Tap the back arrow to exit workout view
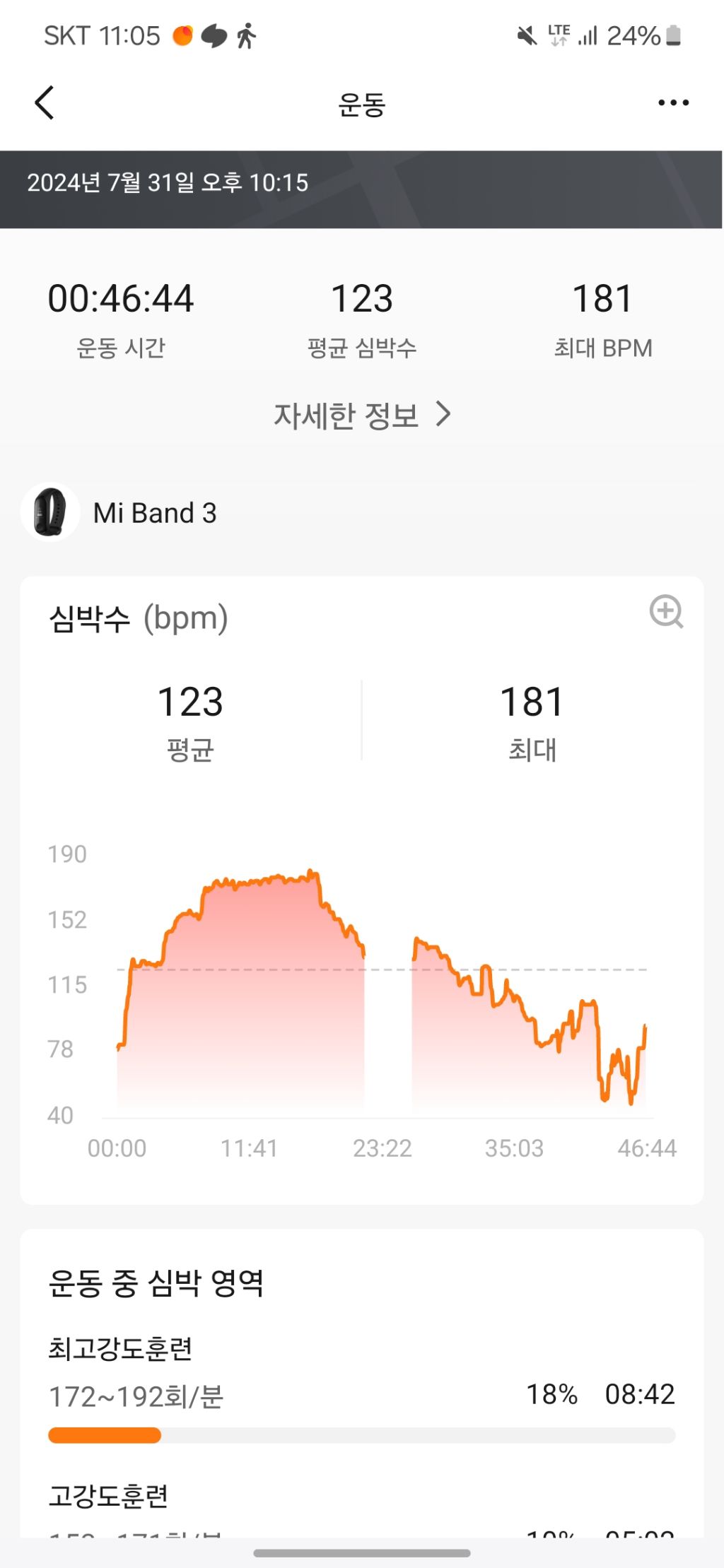The image size is (724, 1568). [44, 102]
